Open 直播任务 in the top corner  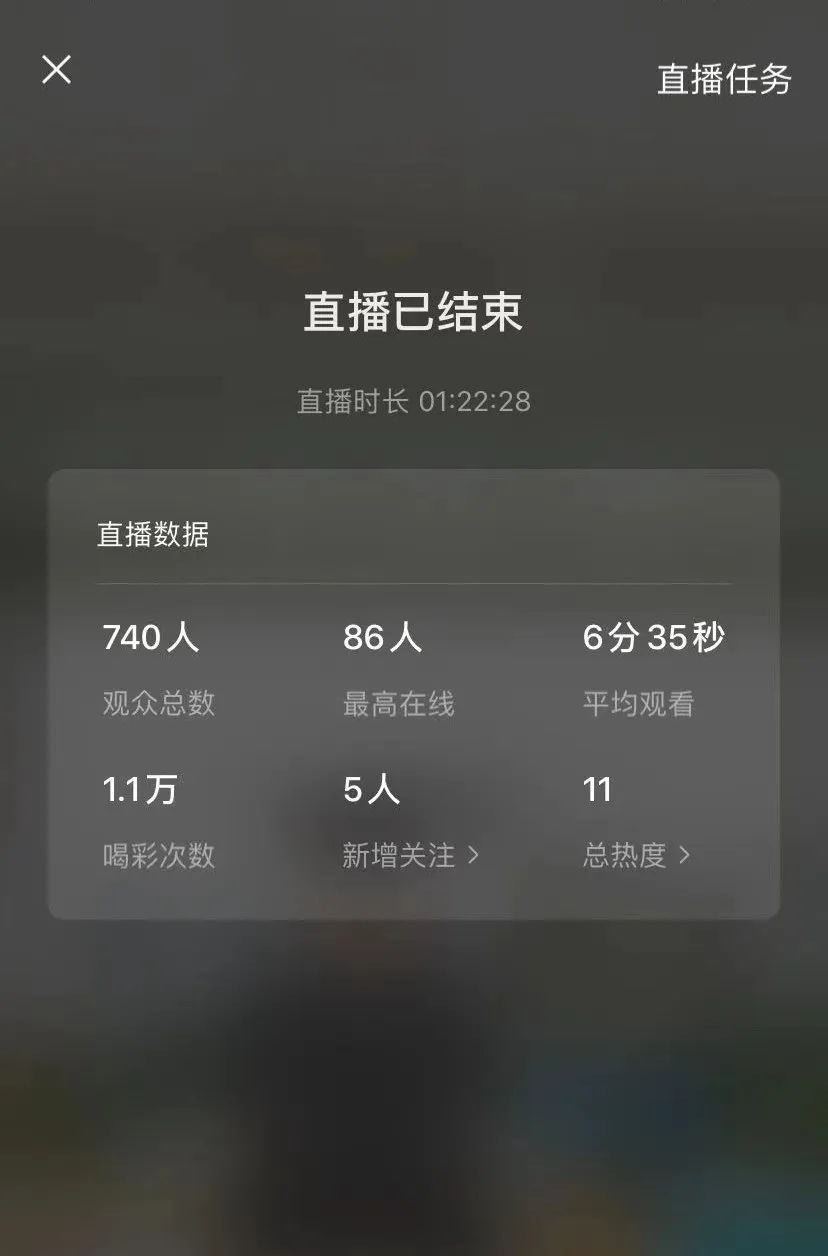click(723, 79)
